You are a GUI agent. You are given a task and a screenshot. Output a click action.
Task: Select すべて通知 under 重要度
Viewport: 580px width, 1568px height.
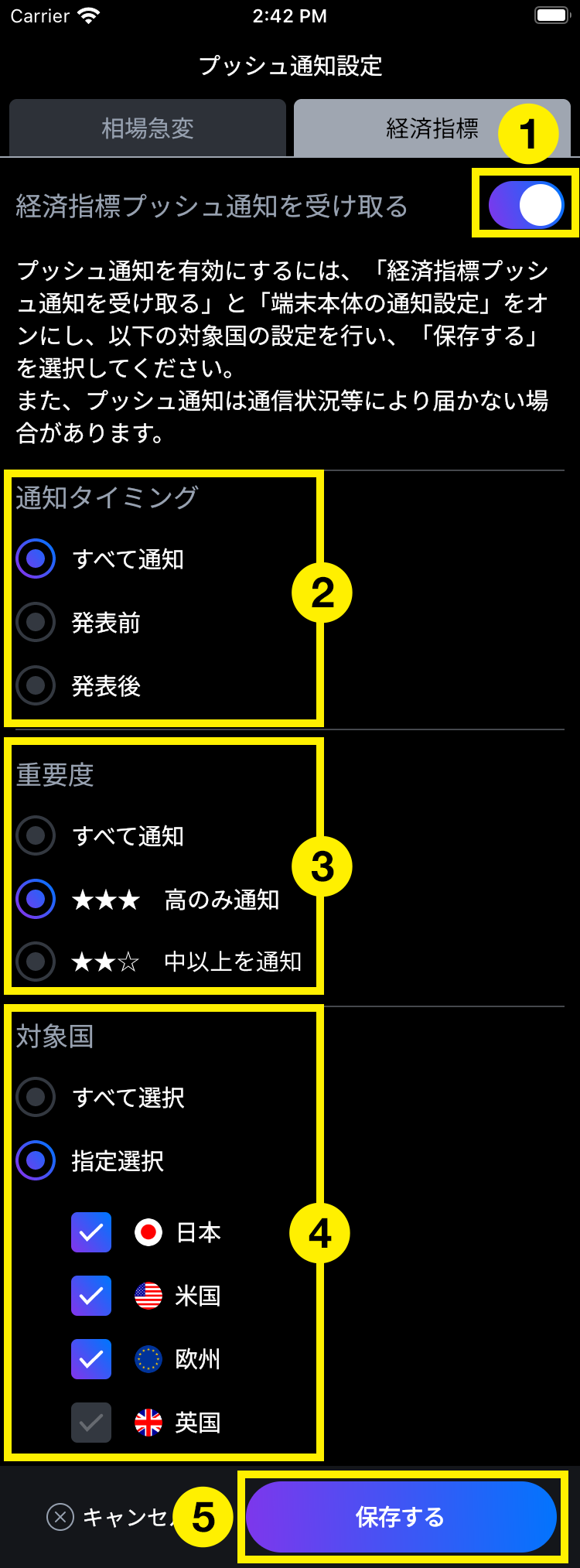tap(36, 835)
